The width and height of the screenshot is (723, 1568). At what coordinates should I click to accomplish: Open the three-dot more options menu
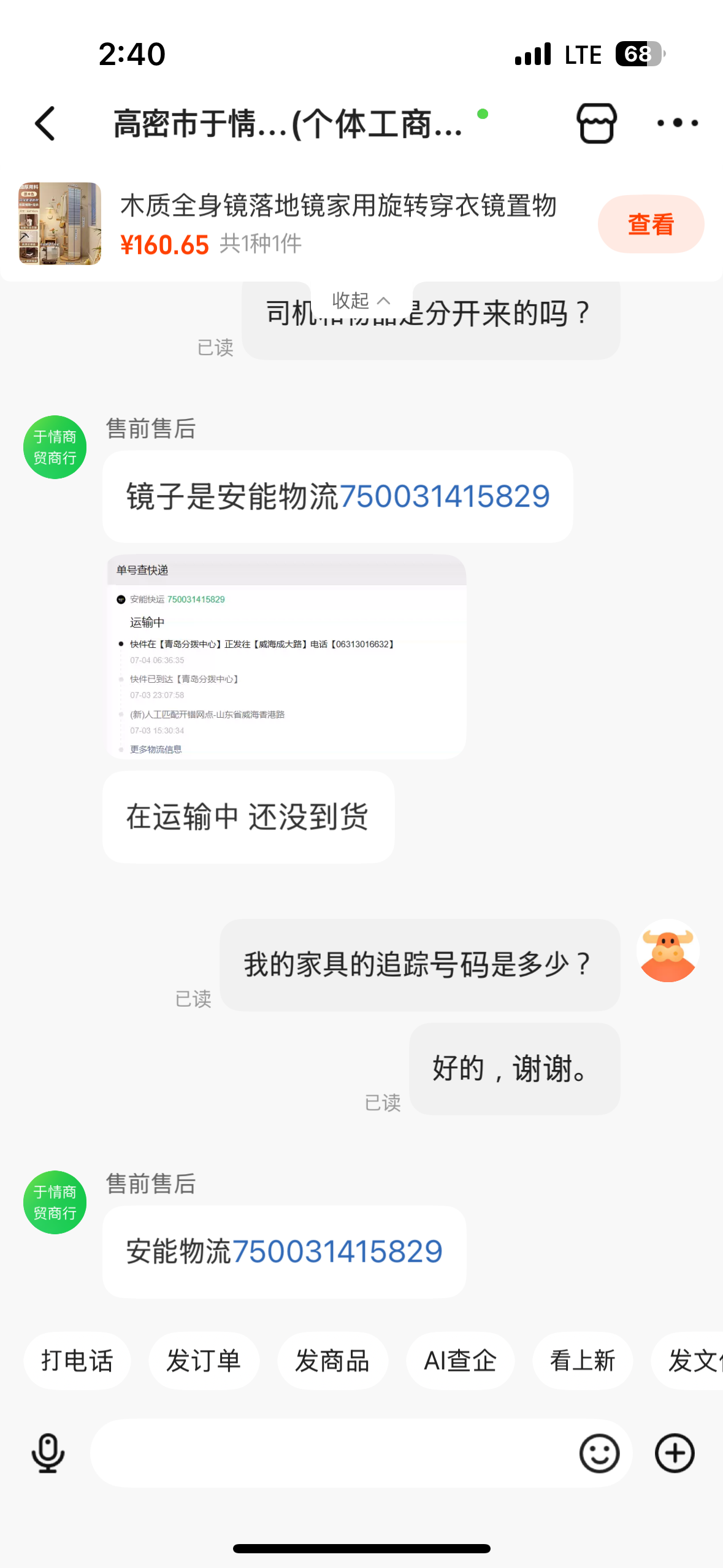[677, 123]
